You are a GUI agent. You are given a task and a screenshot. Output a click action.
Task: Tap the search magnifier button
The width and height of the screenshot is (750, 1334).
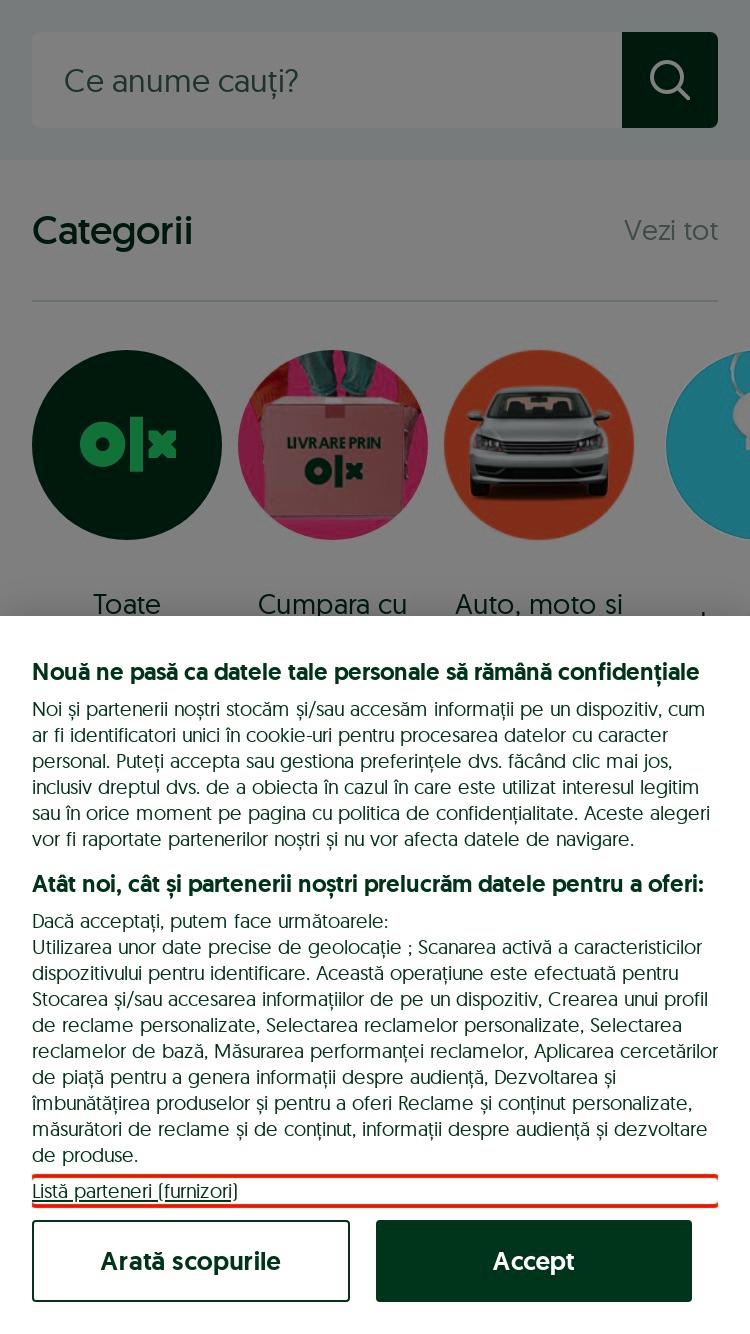[670, 80]
